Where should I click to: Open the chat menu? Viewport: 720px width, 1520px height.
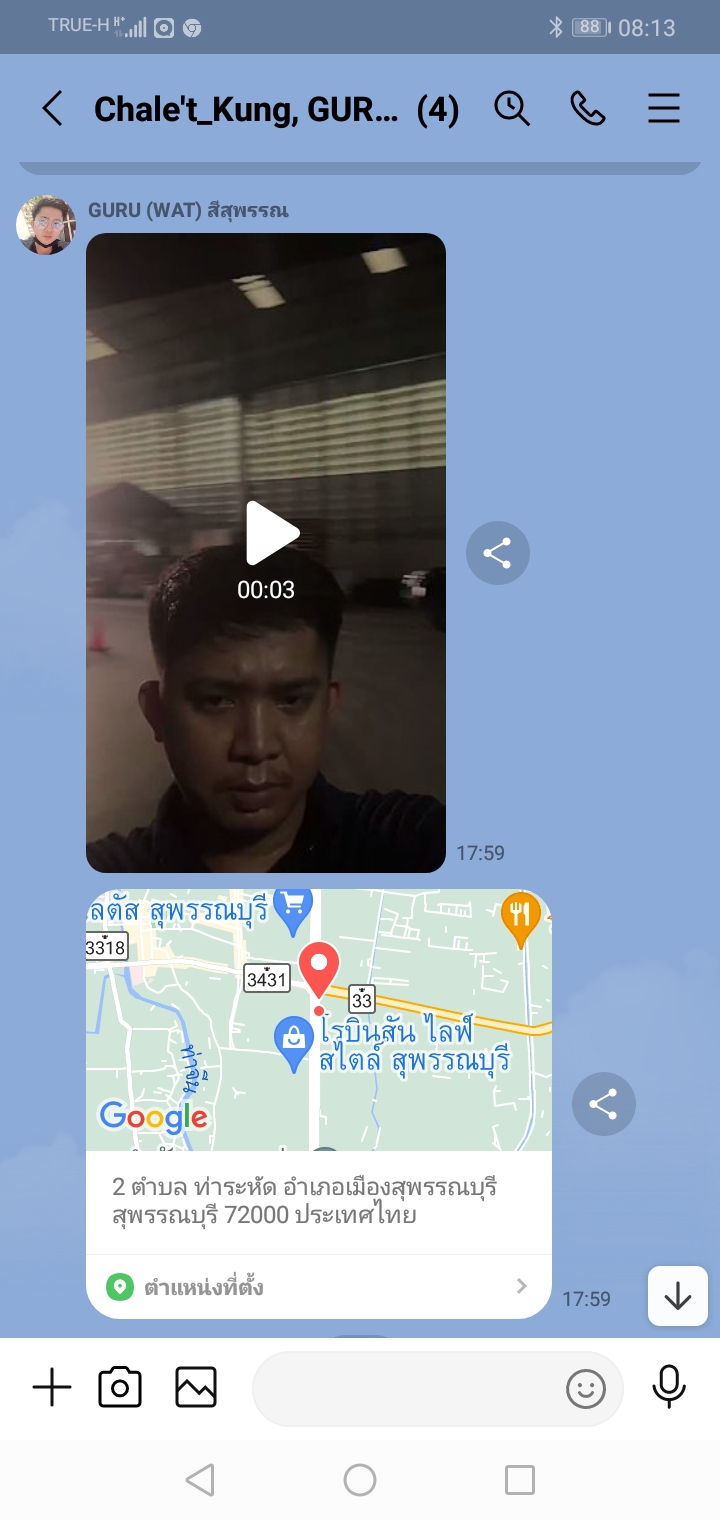tap(664, 108)
